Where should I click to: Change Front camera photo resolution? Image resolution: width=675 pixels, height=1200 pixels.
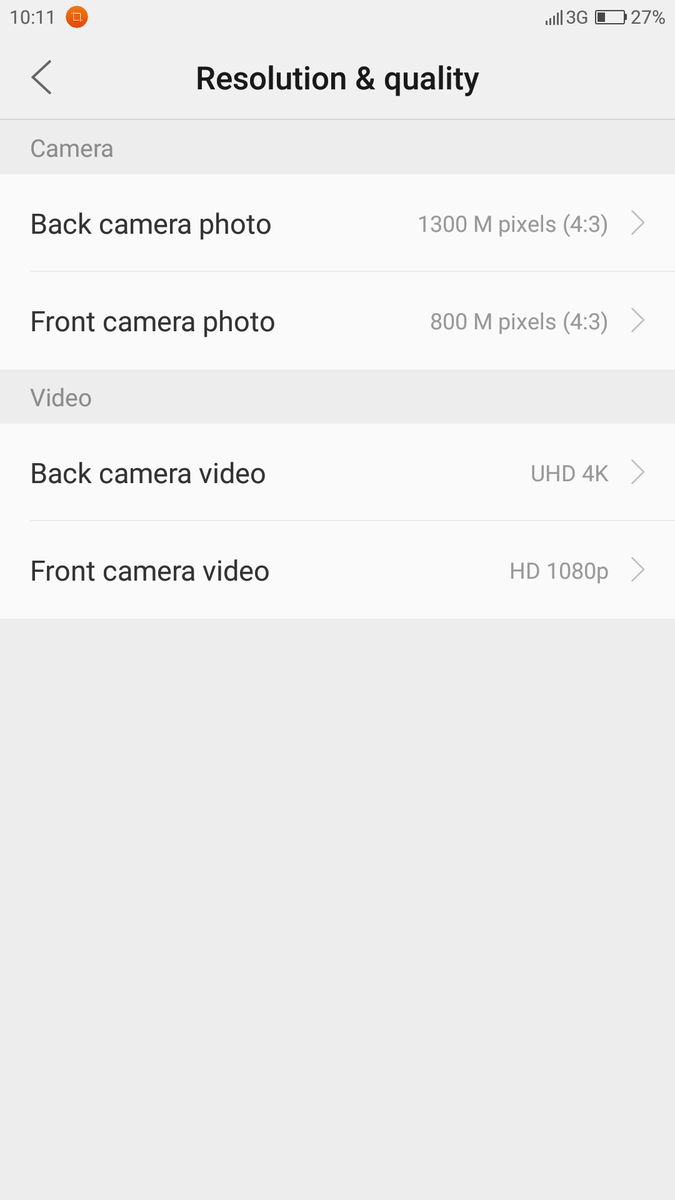(337, 322)
